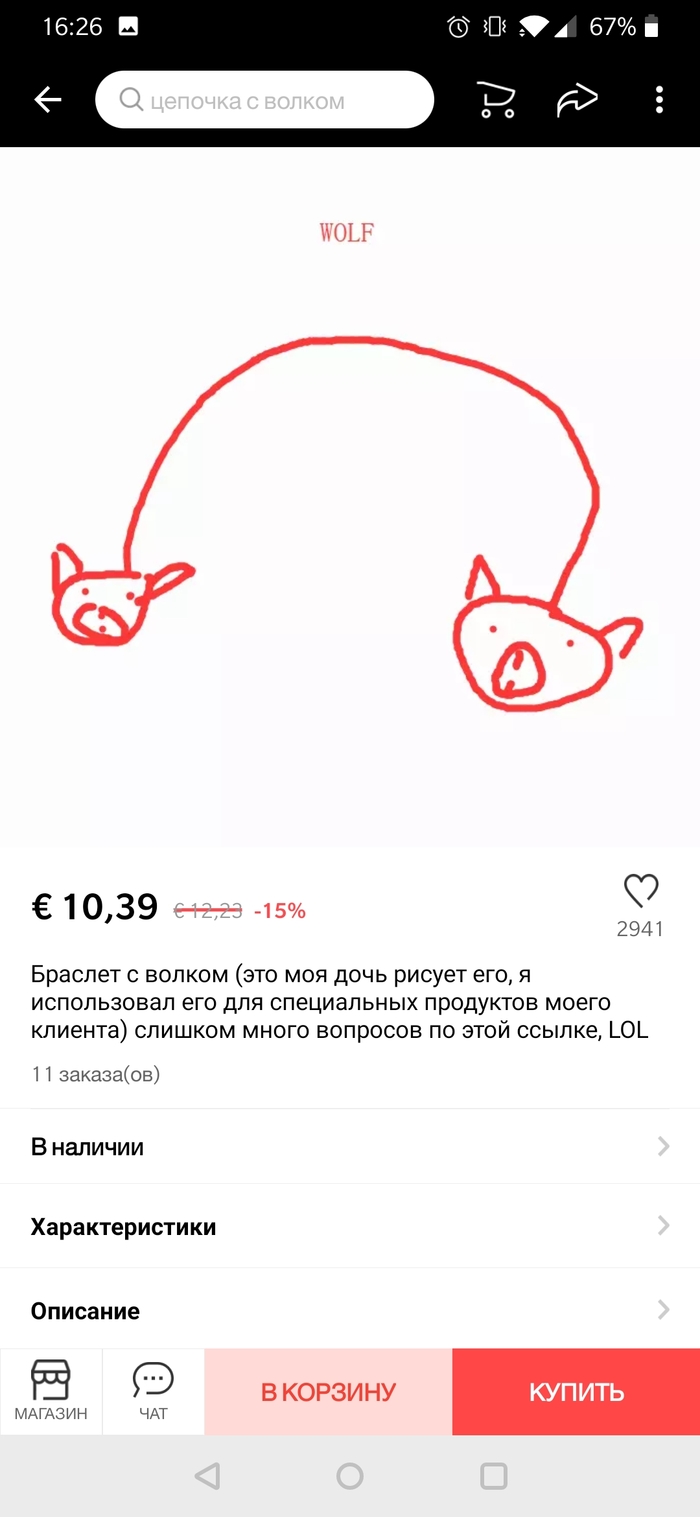The height and width of the screenshot is (1517, 700).
Task: Start a chat with the seller
Action: [x=153, y=1391]
